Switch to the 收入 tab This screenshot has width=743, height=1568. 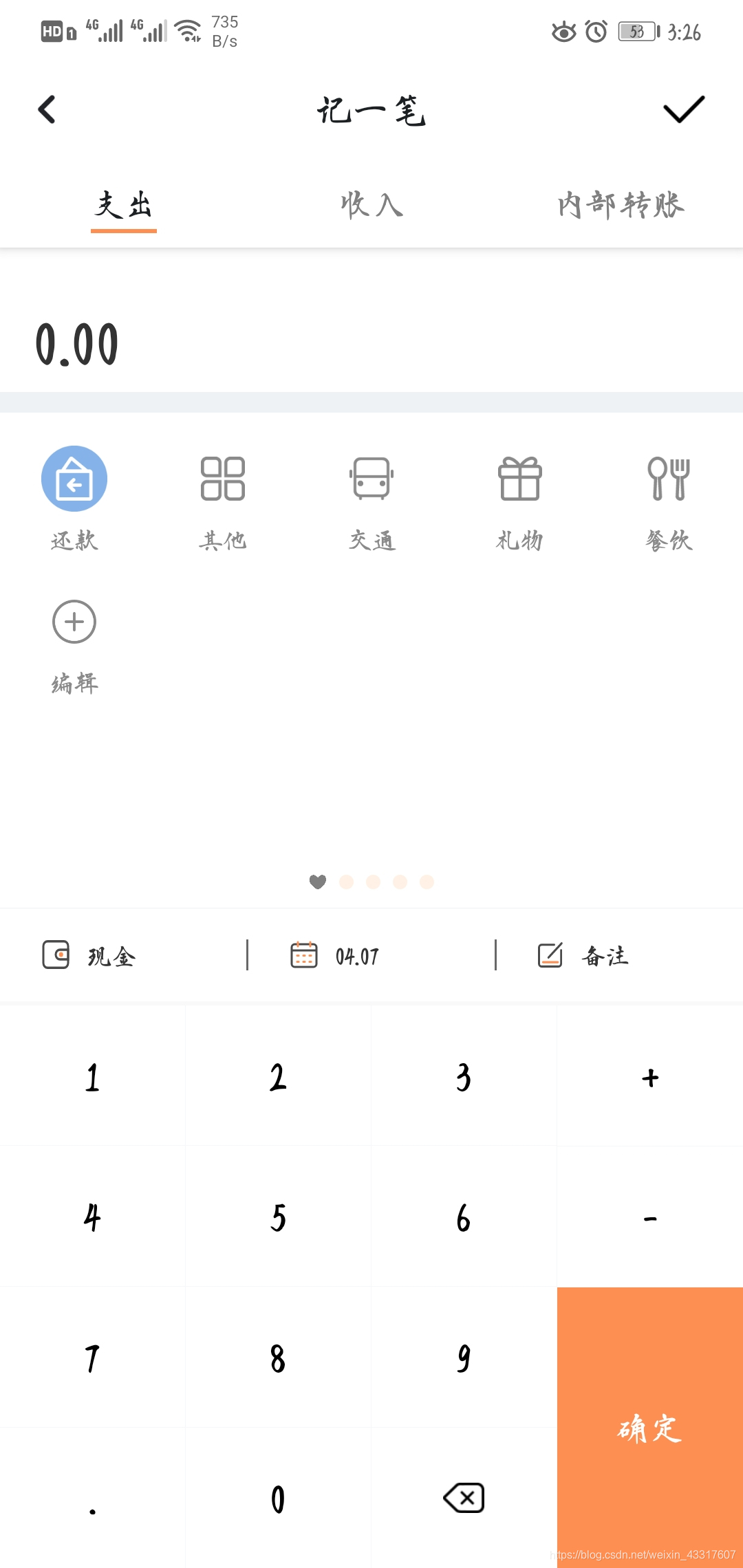coord(371,205)
